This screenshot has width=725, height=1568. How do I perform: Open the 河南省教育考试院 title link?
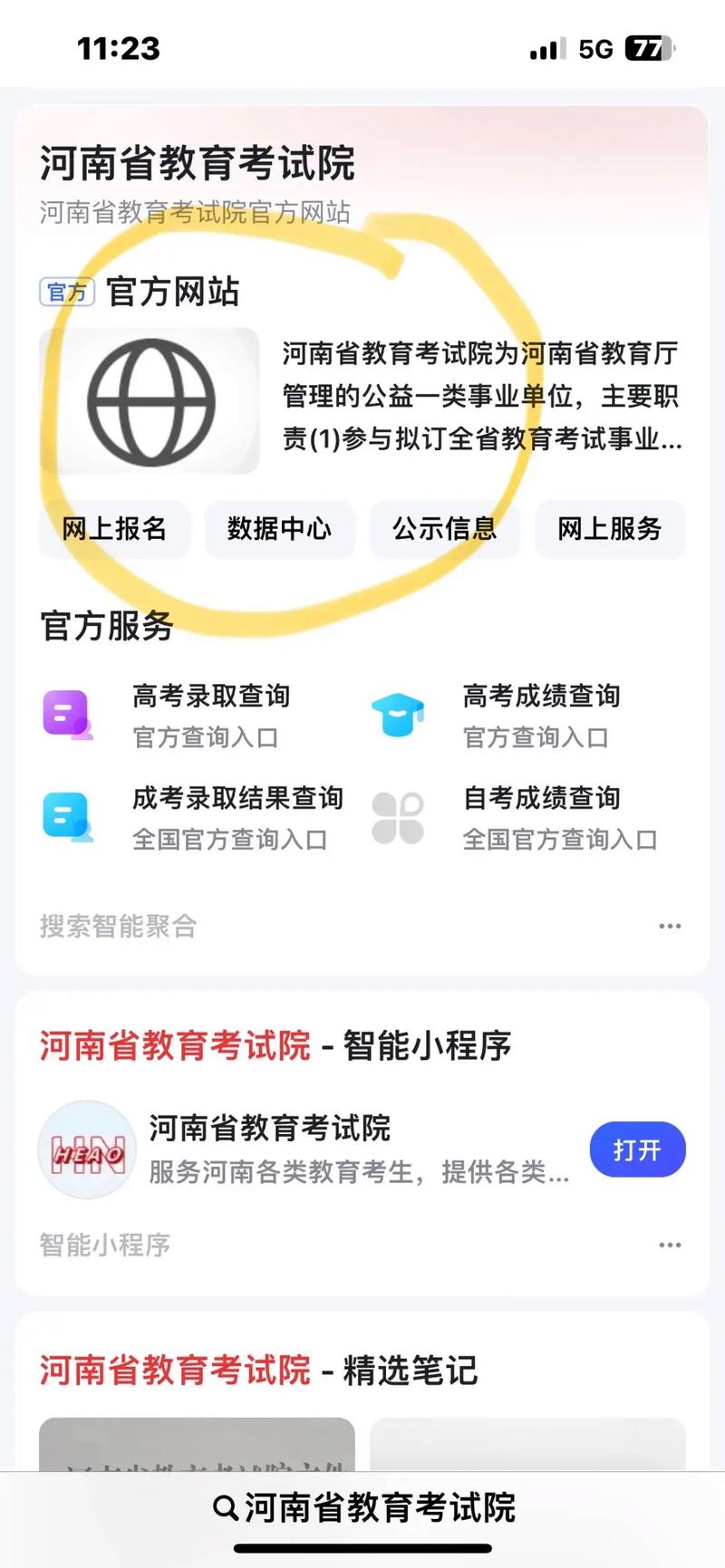(198, 164)
